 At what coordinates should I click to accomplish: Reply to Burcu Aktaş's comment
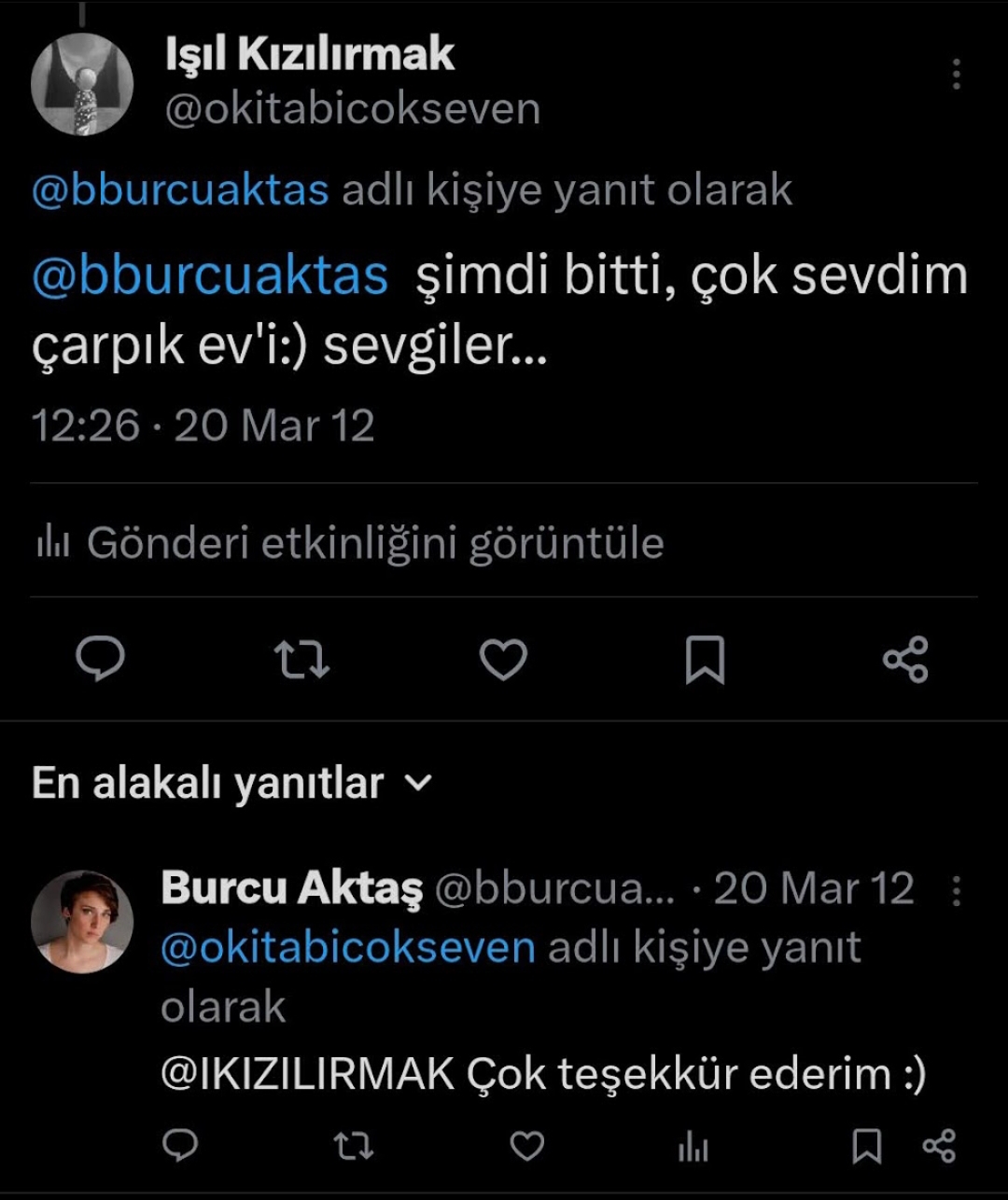tap(180, 1145)
